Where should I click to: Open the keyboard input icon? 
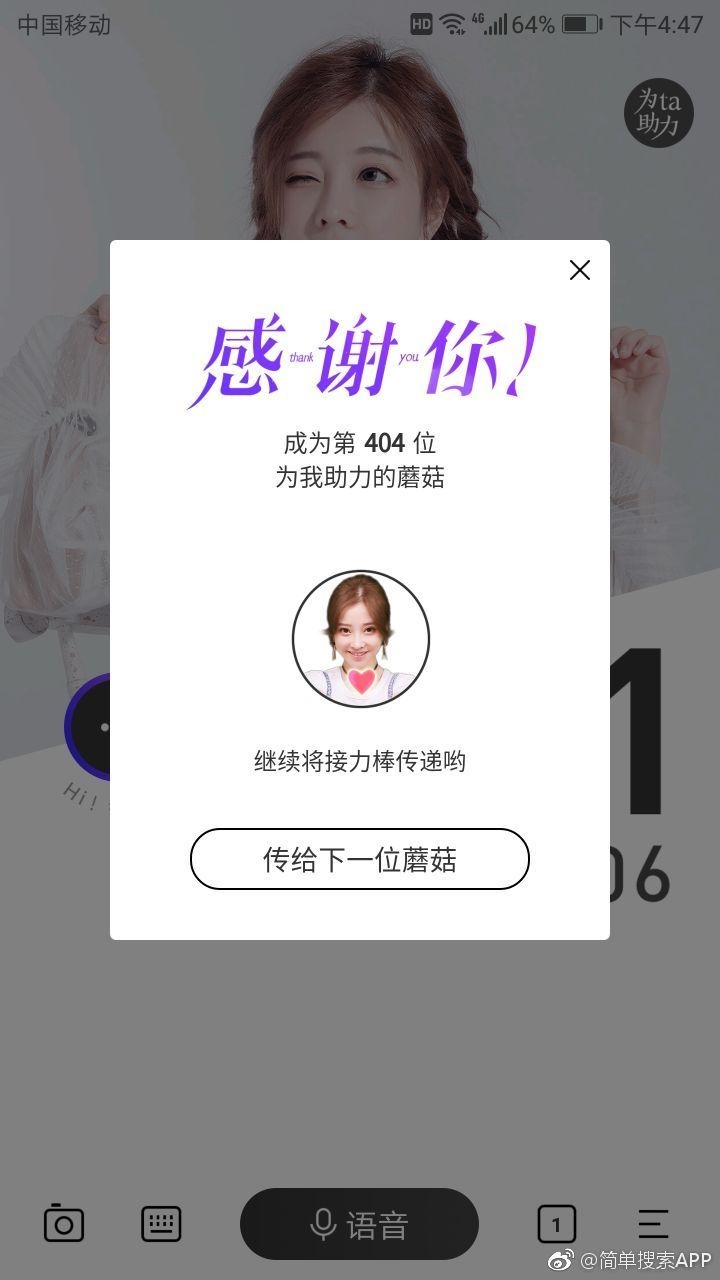[x=161, y=1223]
